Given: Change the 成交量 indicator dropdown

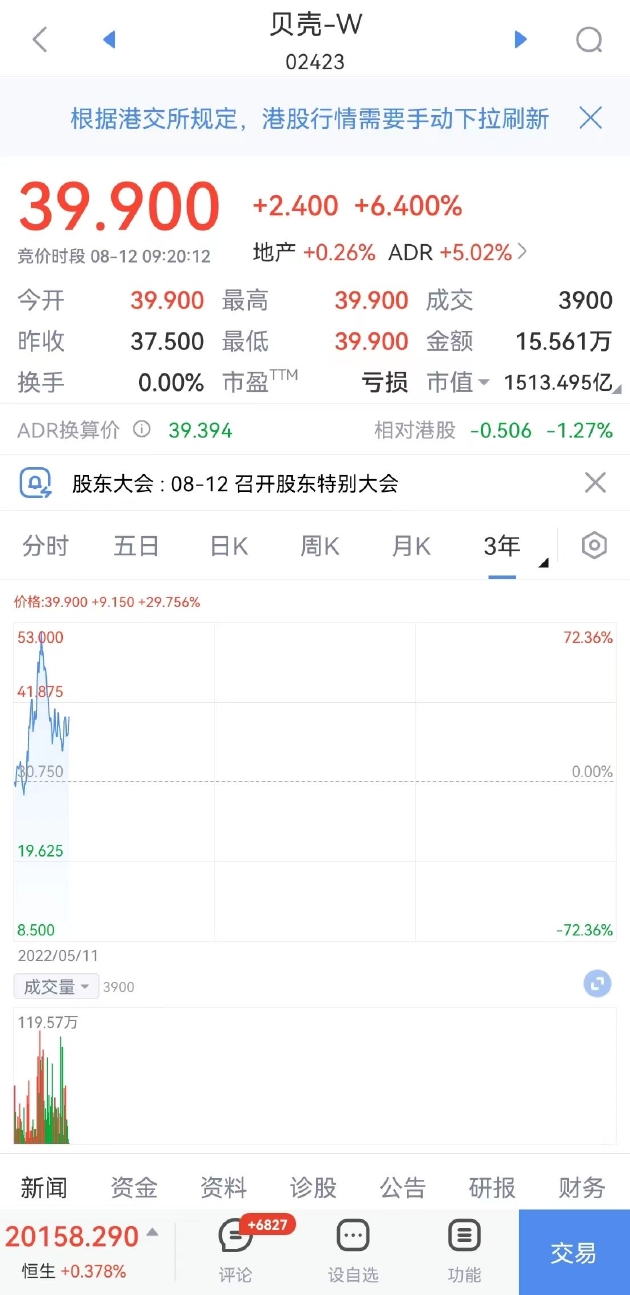Looking at the screenshot, I should (x=56, y=987).
